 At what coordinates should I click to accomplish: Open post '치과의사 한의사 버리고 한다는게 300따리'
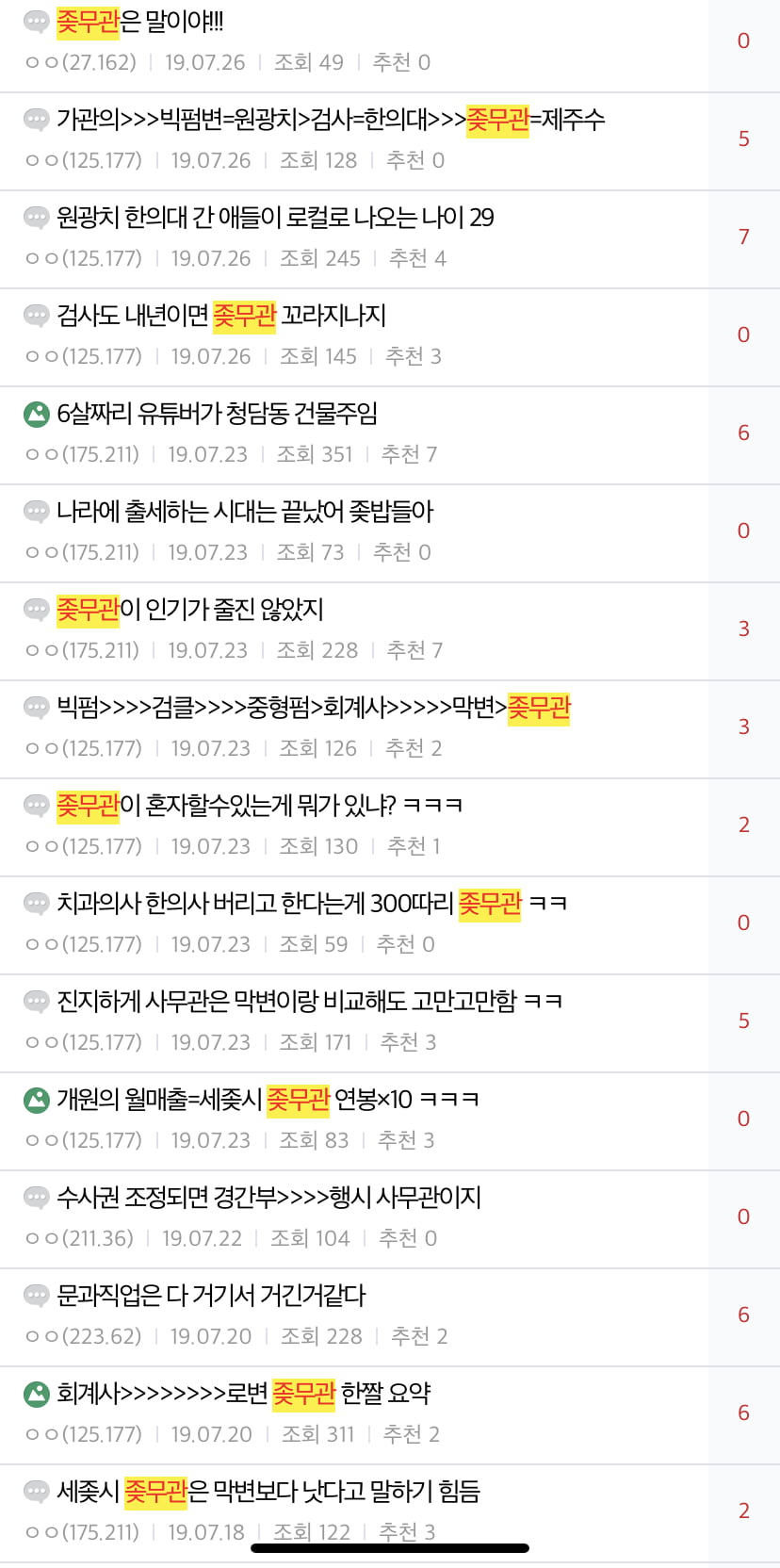(311, 904)
